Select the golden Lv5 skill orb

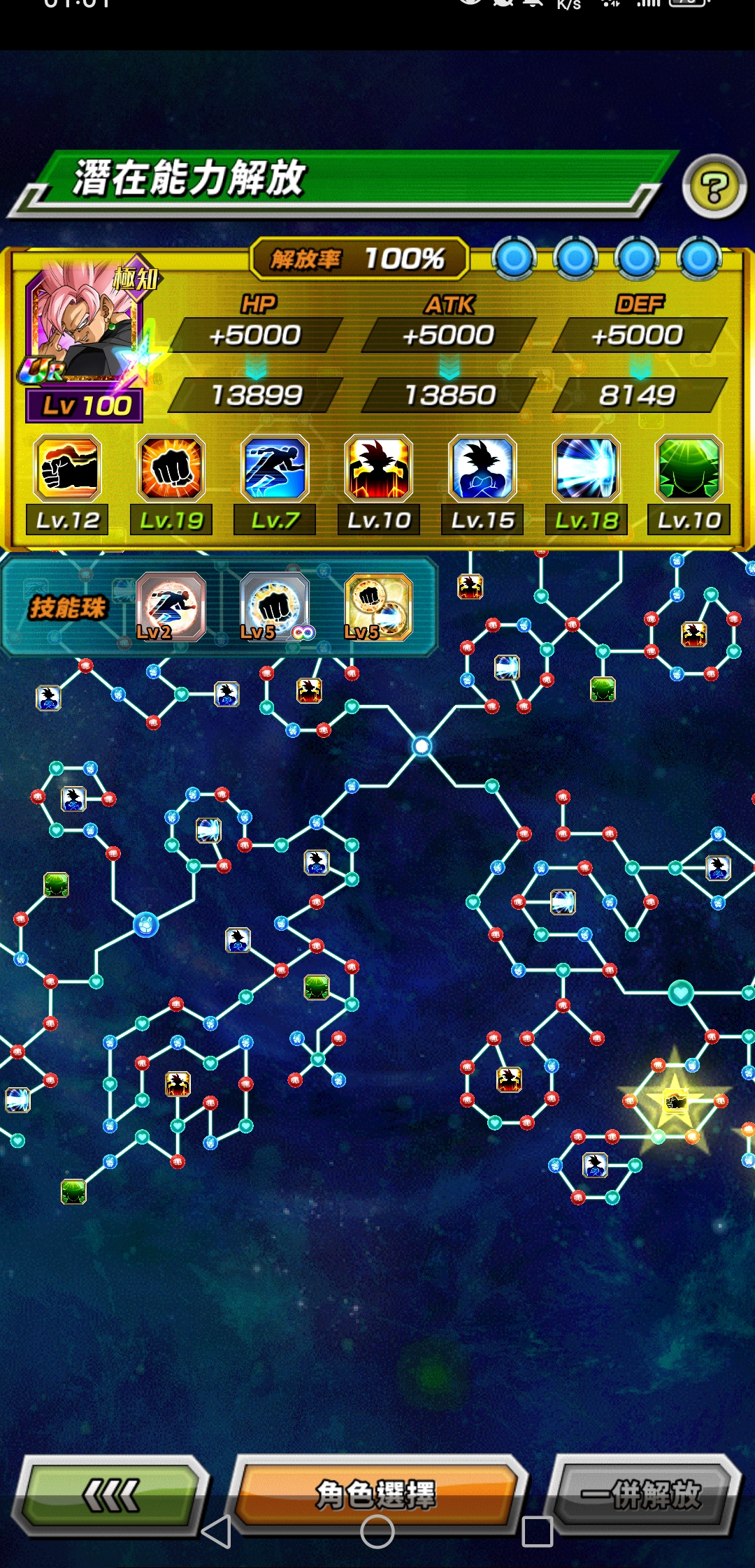(x=378, y=607)
